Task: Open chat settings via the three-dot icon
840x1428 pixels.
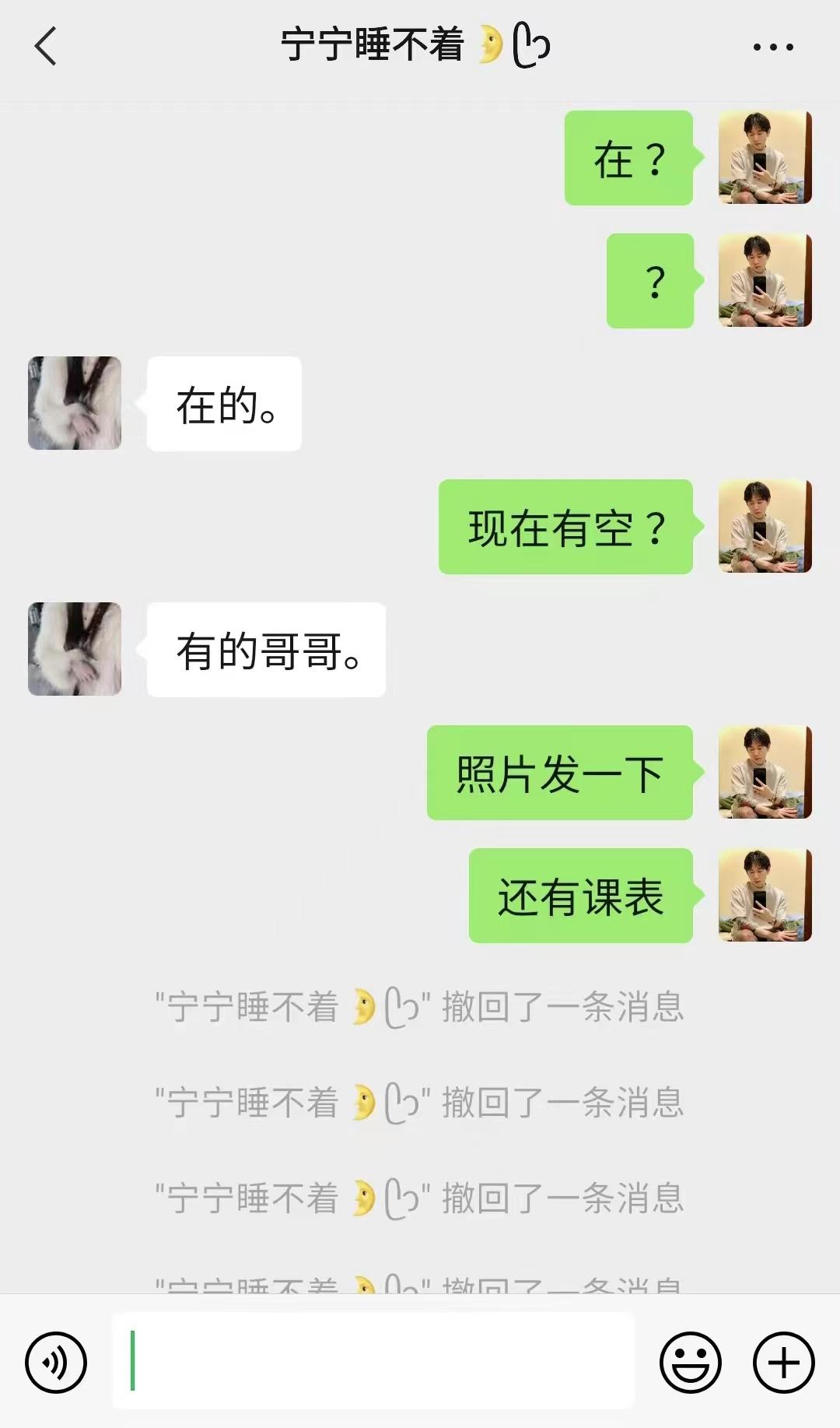Action: click(x=772, y=47)
